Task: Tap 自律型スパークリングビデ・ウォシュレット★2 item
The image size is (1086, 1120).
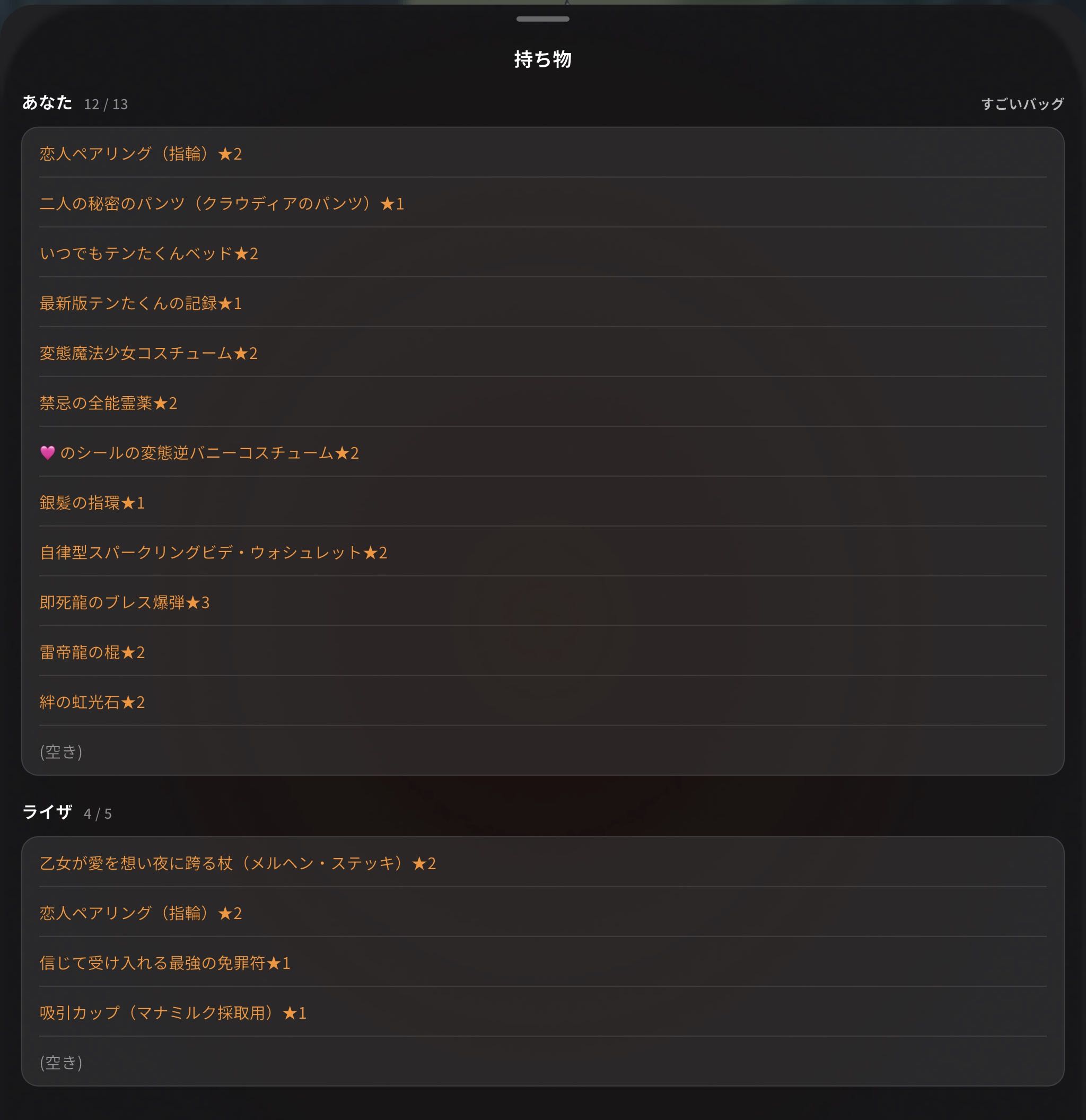Action: pos(542,552)
